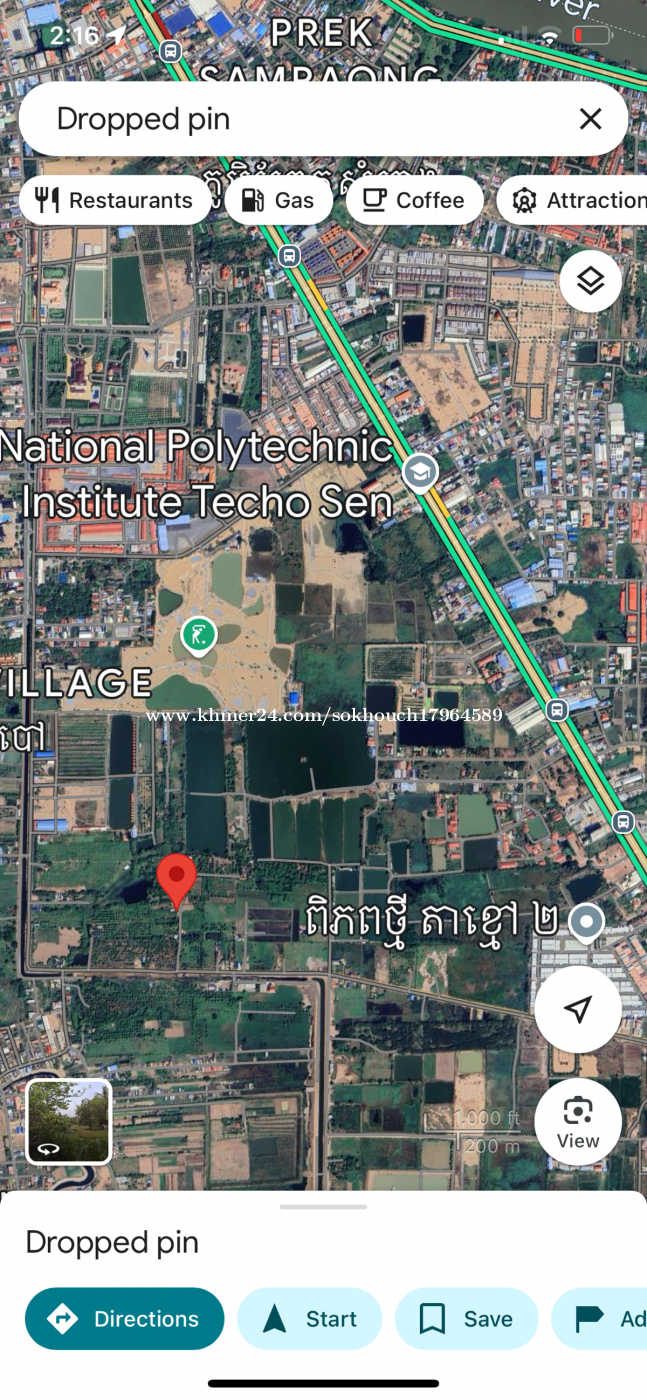
Task: Open the map layers button
Action: (590, 281)
